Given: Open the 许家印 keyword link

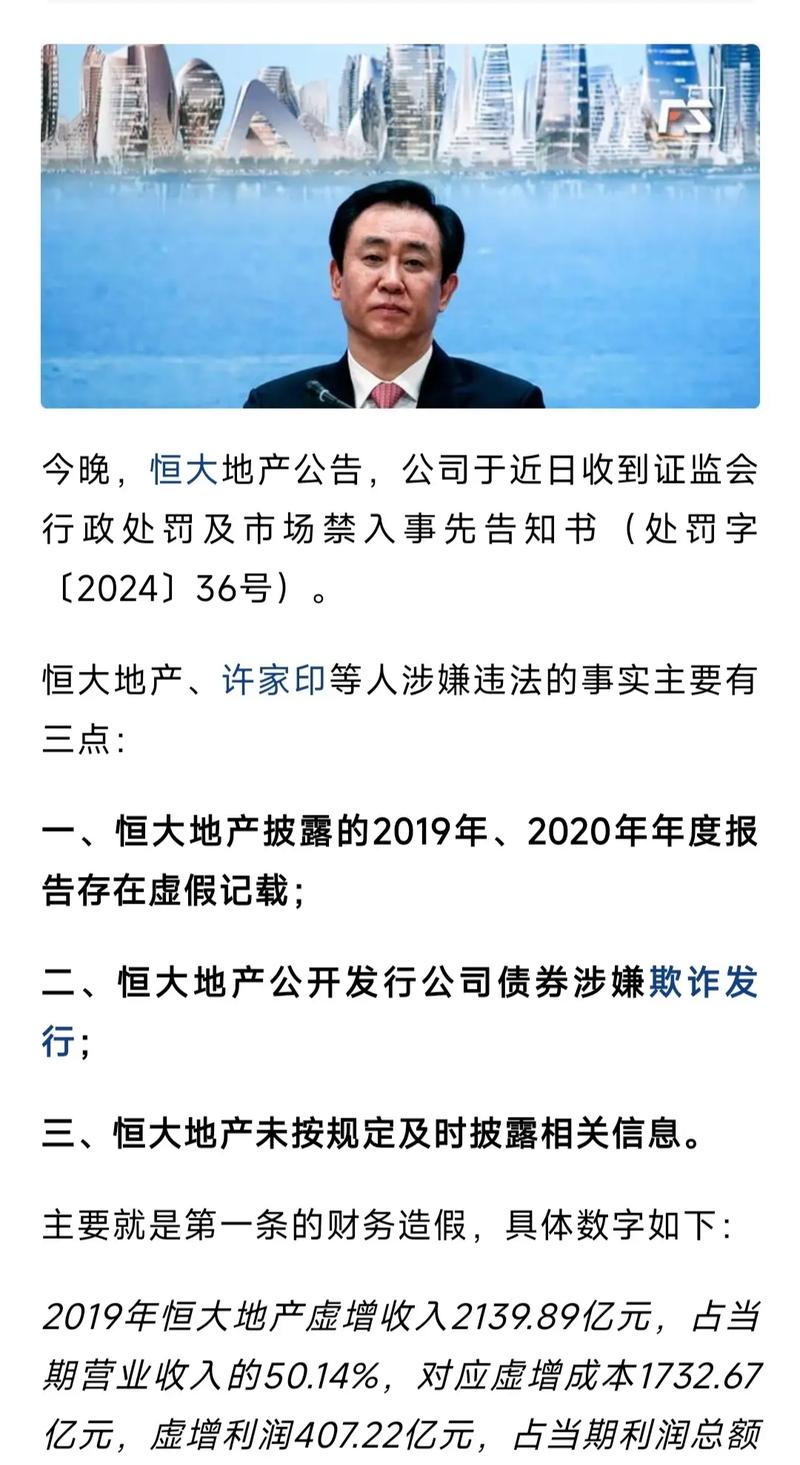Looking at the screenshot, I should (273, 681).
